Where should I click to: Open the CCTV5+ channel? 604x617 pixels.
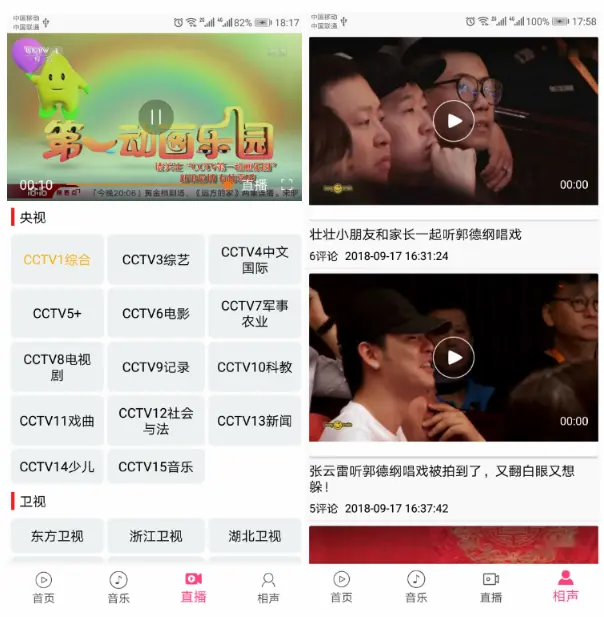tap(57, 314)
